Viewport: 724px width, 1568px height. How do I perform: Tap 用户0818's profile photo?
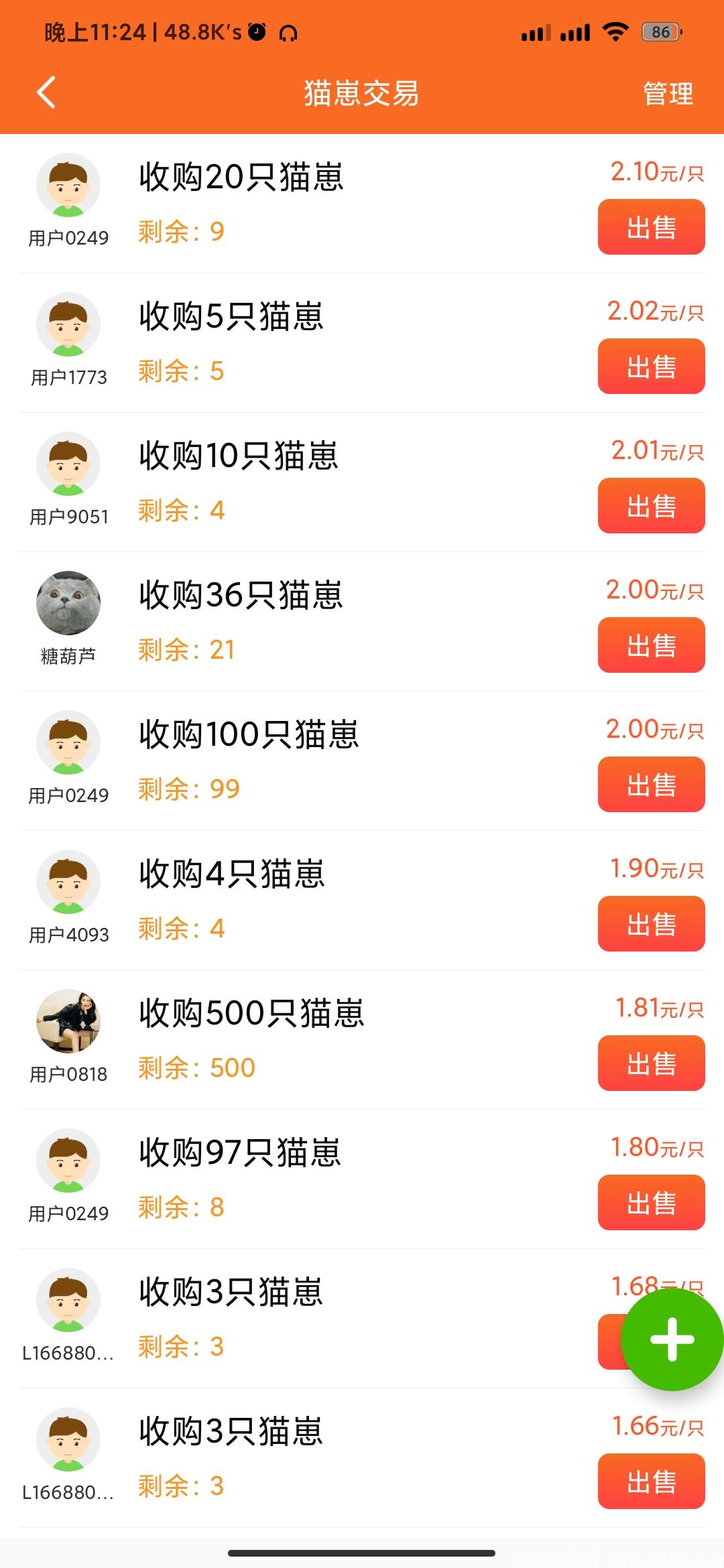coord(68,1023)
